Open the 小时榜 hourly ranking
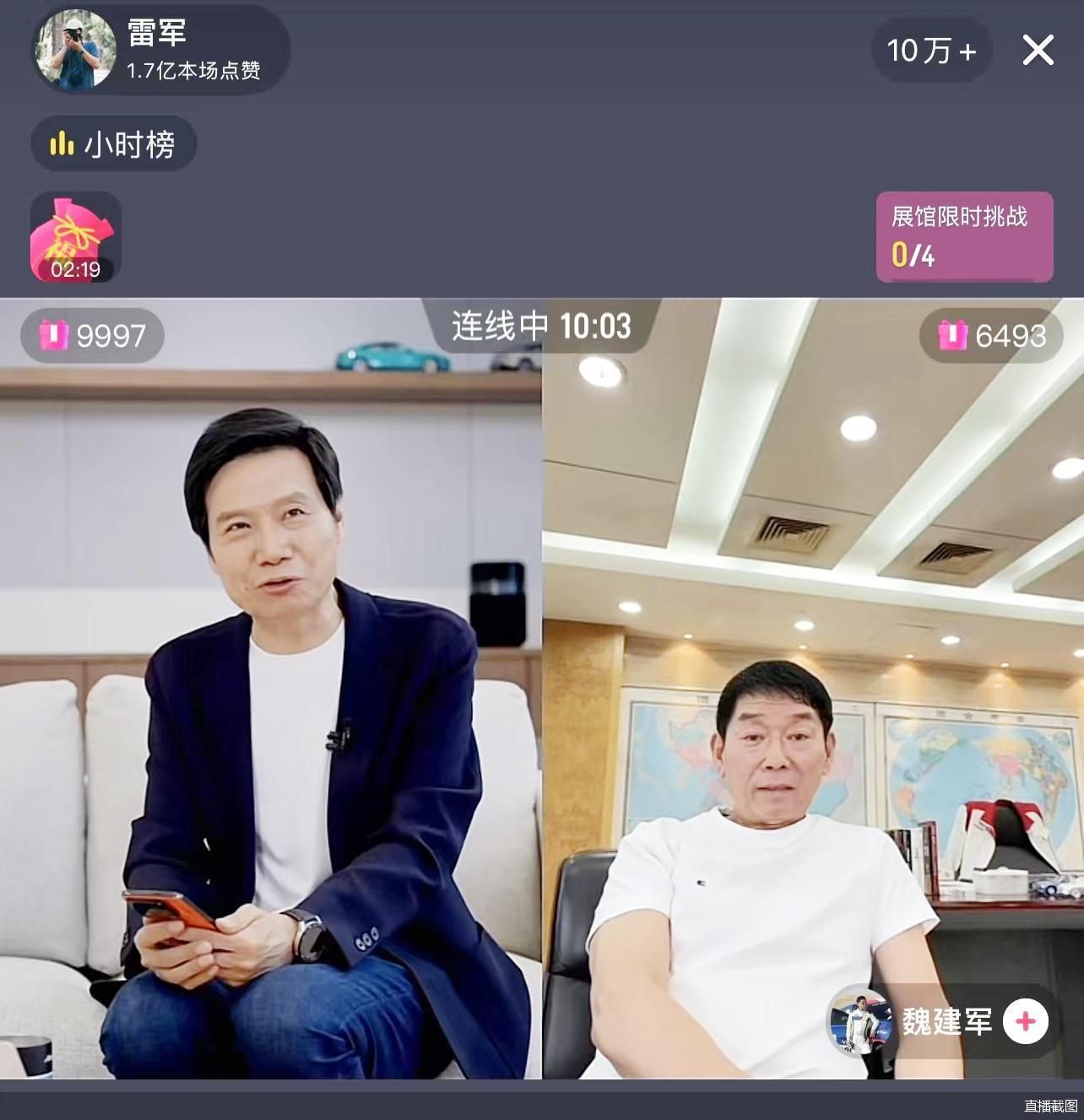This screenshot has width=1084, height=1120. pyautogui.click(x=114, y=144)
